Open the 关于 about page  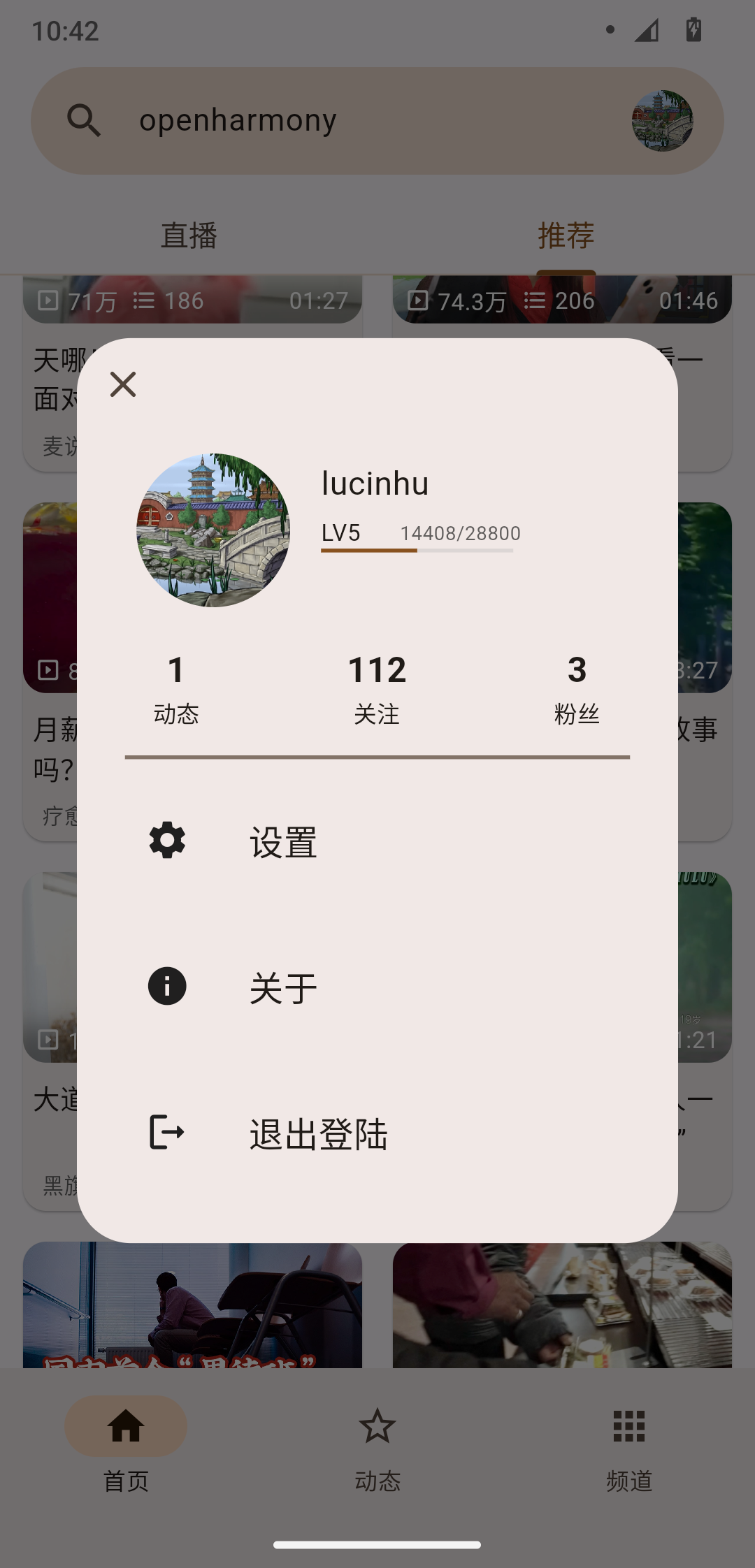pyautogui.click(x=377, y=987)
